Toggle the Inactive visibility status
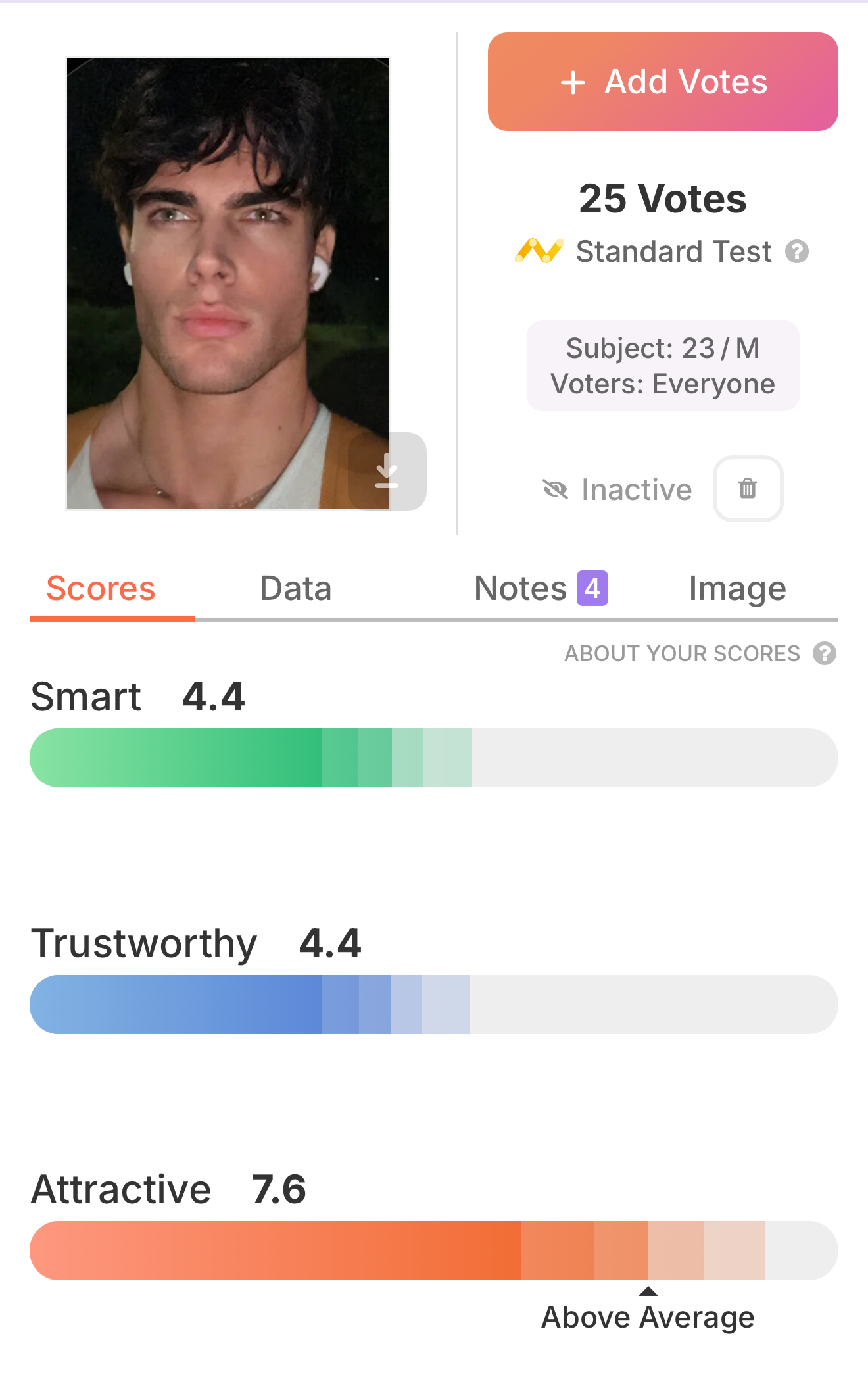Image resolution: width=868 pixels, height=1392 pixels. tap(617, 489)
